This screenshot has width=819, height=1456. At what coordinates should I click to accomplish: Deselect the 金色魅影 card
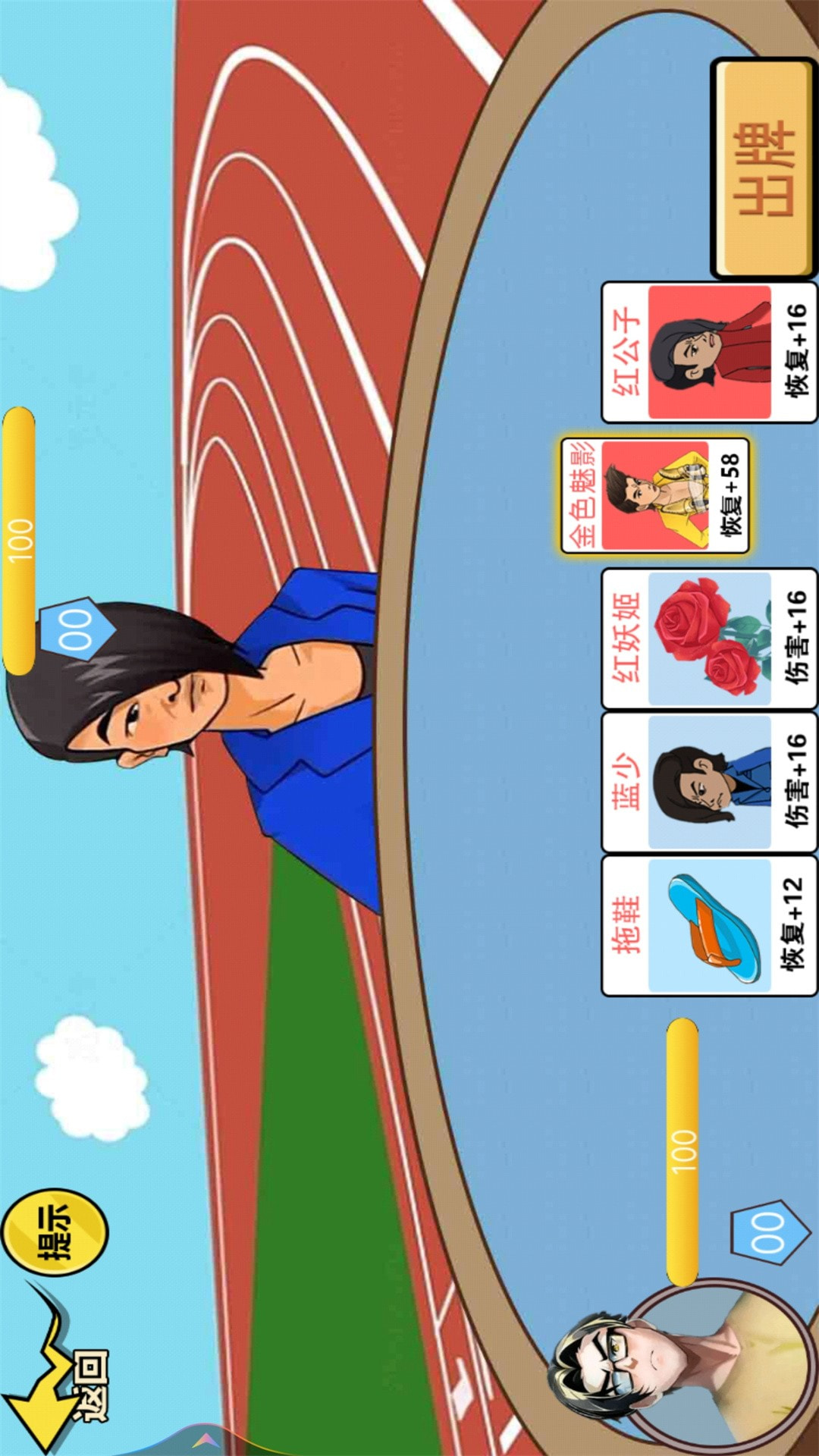[655, 496]
